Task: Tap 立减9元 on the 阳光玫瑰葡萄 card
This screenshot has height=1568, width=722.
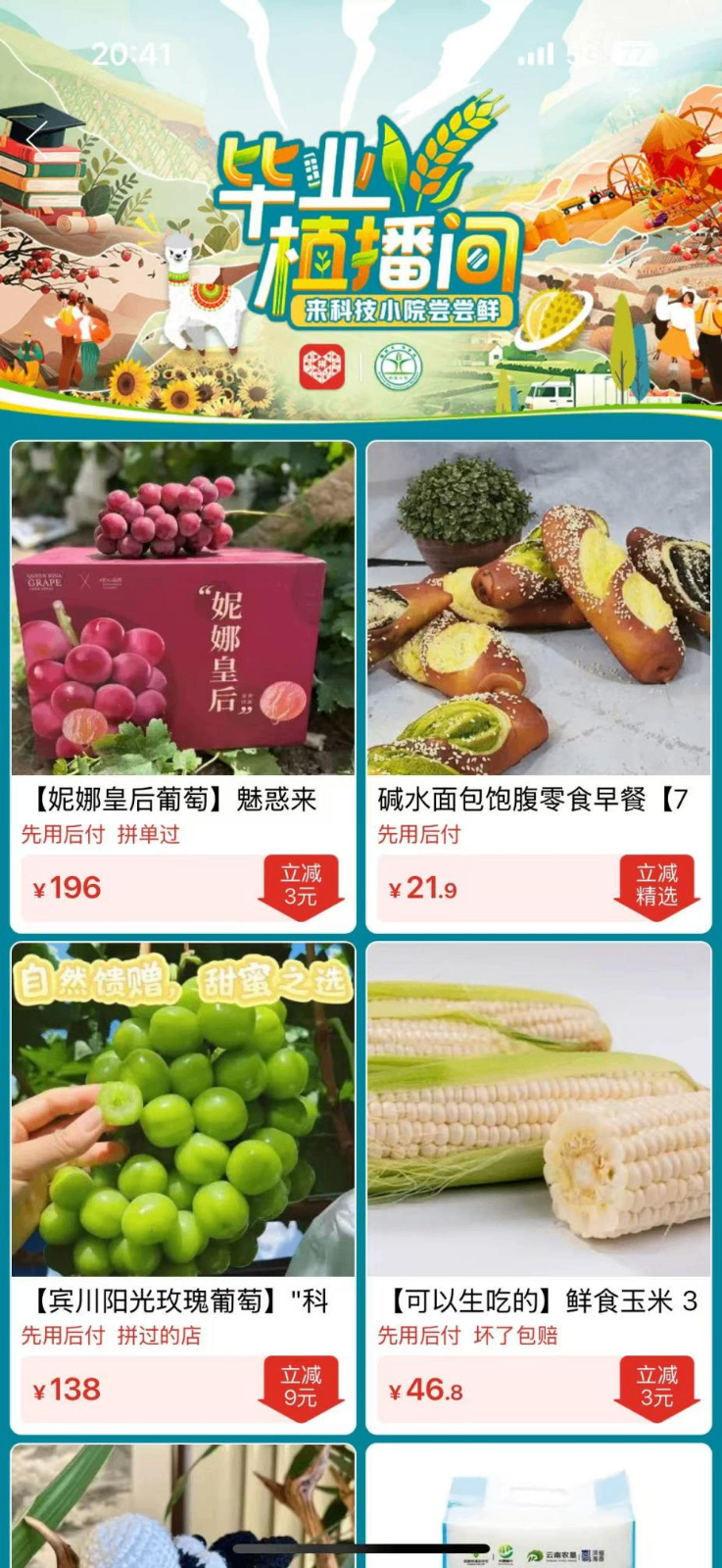Action: [x=301, y=1387]
